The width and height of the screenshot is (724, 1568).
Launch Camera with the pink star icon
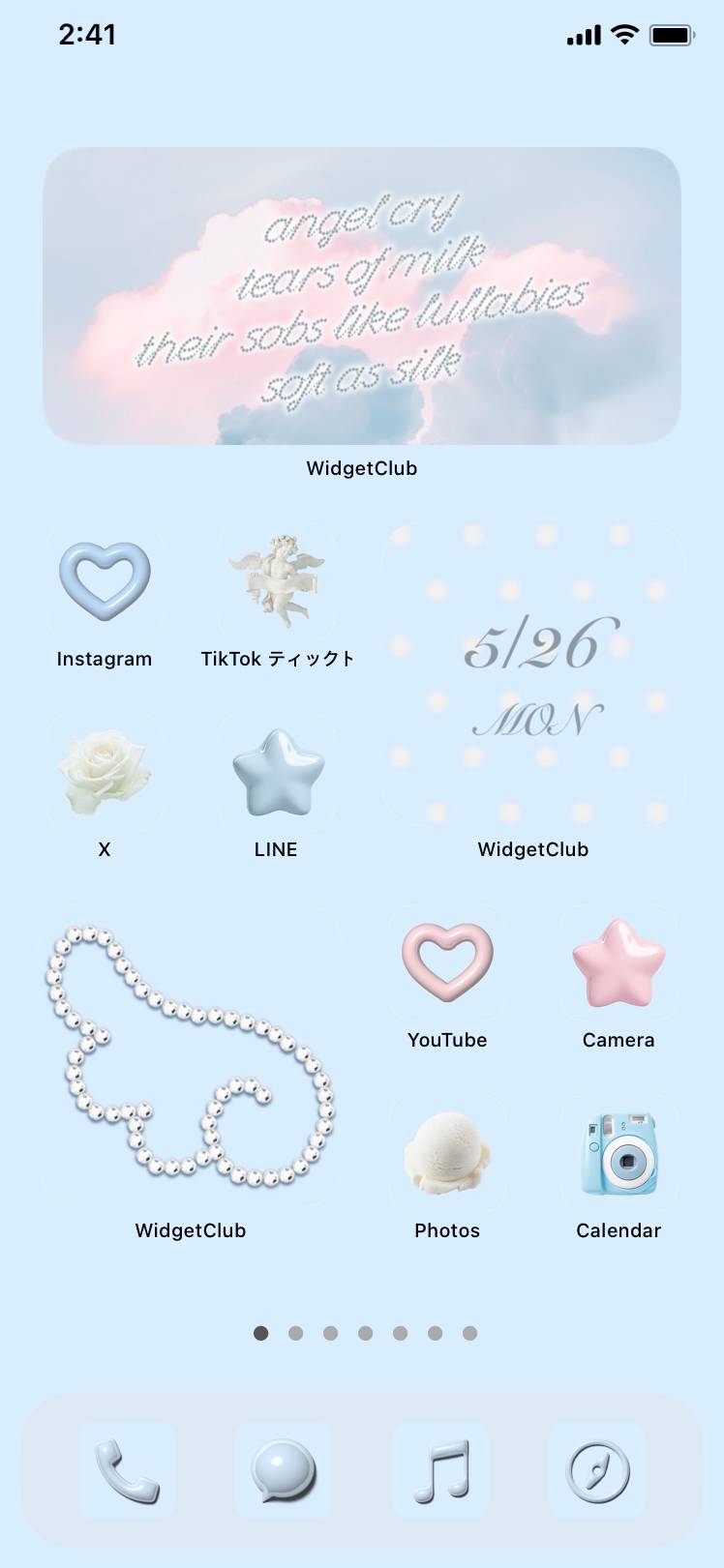point(618,962)
